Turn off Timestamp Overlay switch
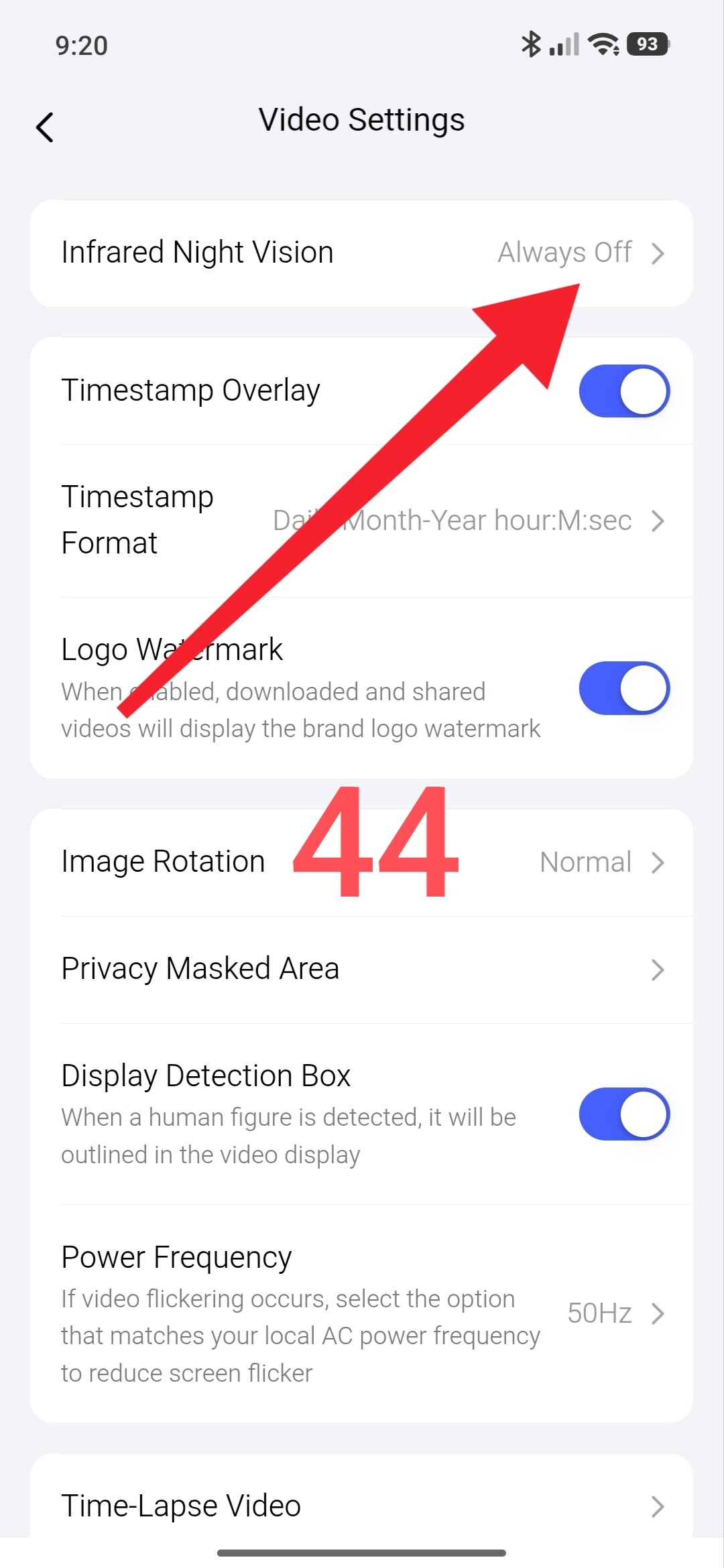 point(624,391)
